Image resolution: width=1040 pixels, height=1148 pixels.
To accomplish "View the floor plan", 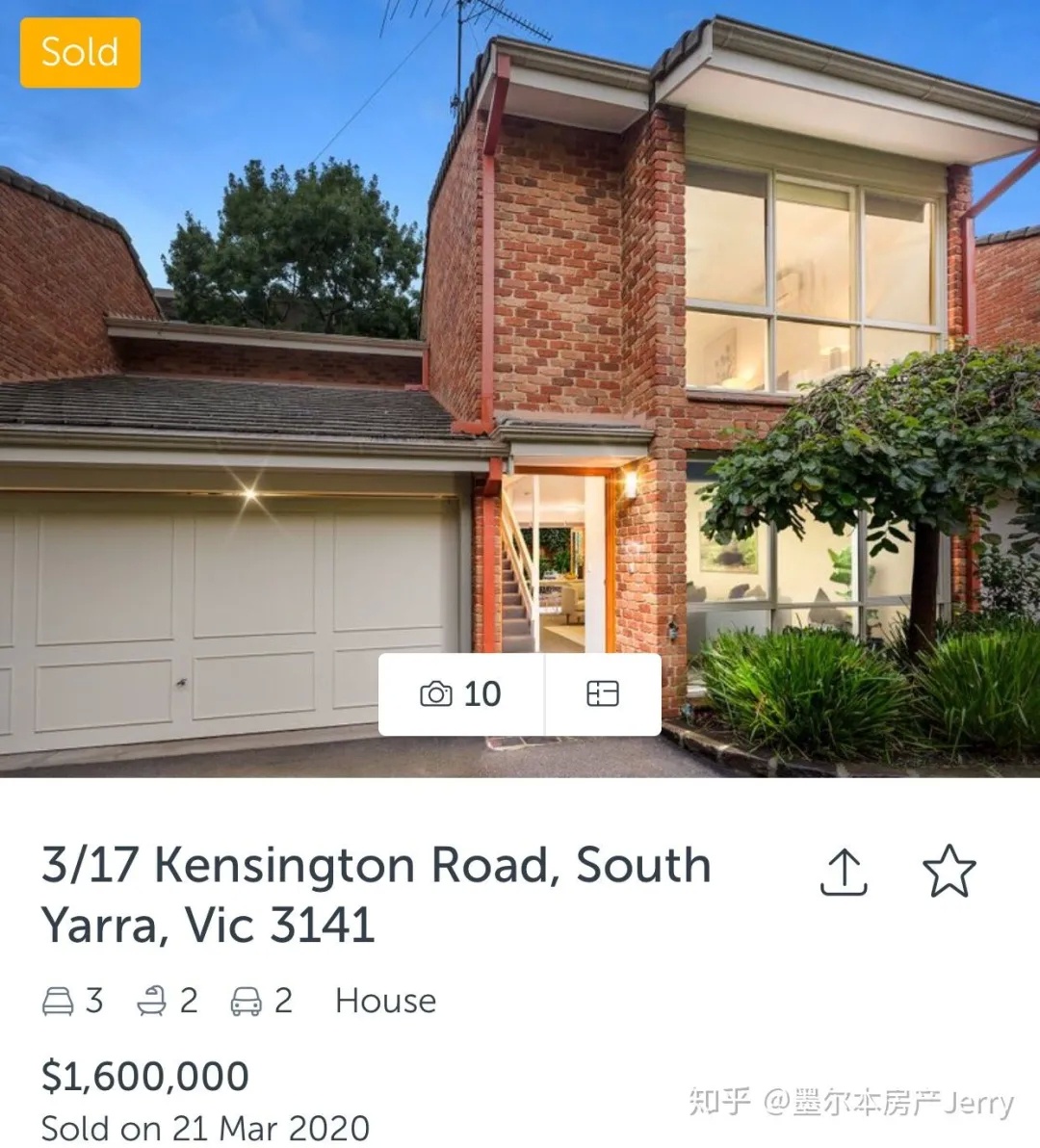I will tap(603, 694).
